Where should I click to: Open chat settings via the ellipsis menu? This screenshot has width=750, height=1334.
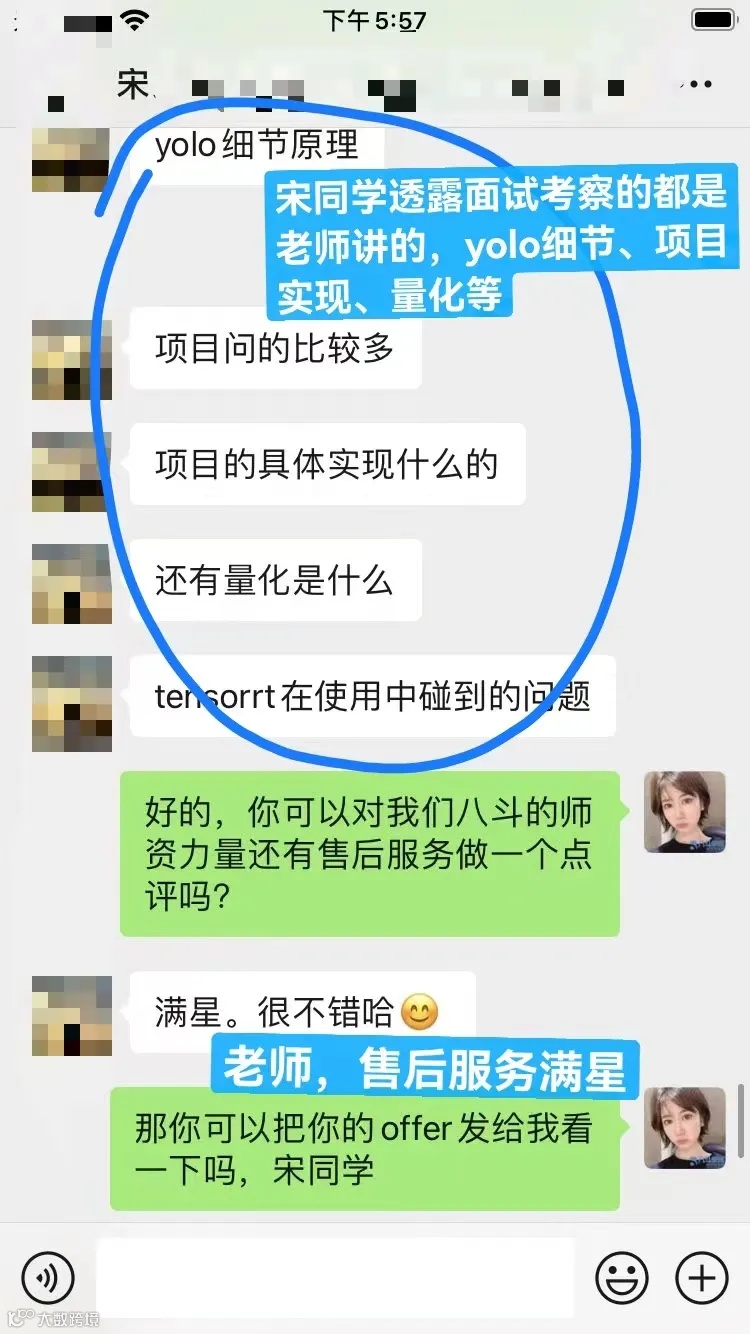[x=697, y=84]
